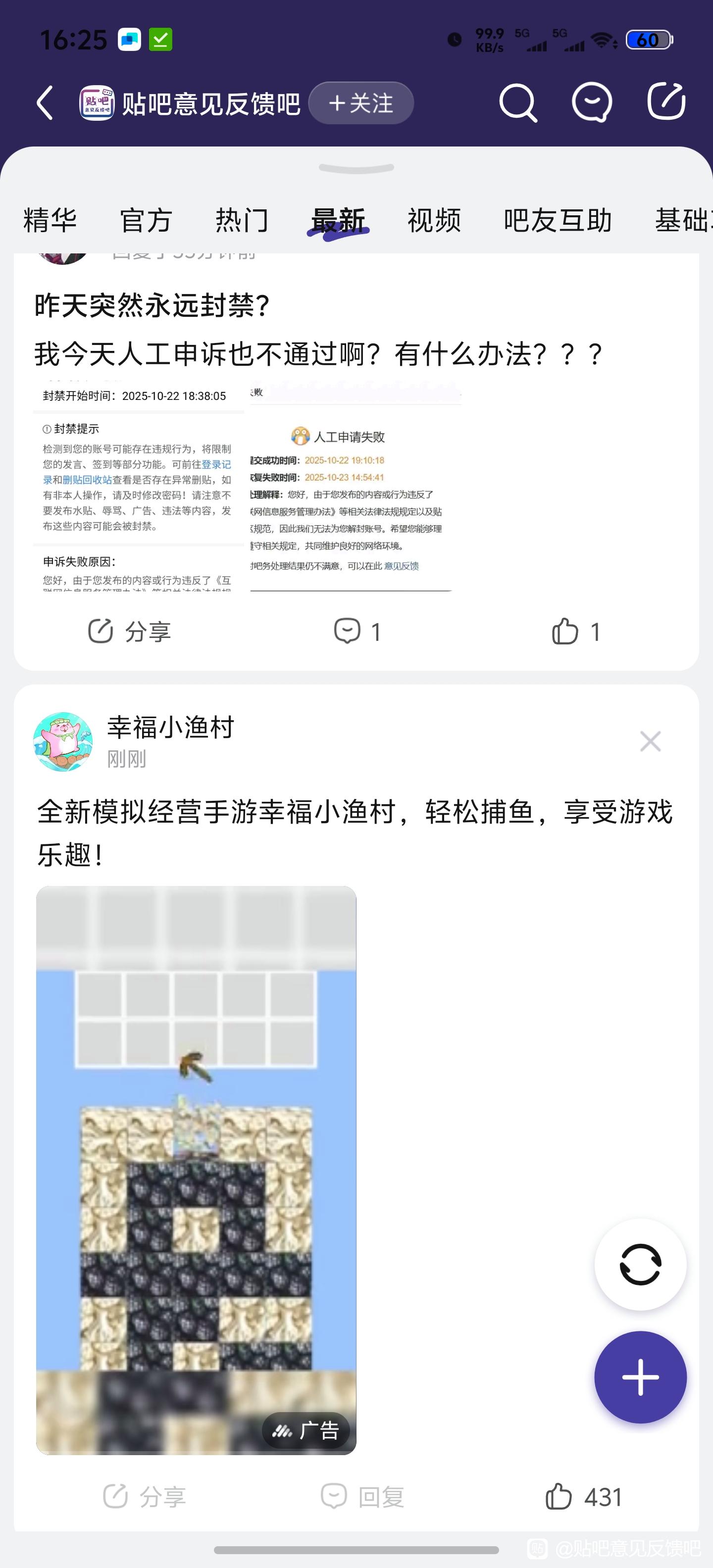The height and width of the screenshot is (1568, 713).
Task: Select the 最新 tab
Action: 338,220
